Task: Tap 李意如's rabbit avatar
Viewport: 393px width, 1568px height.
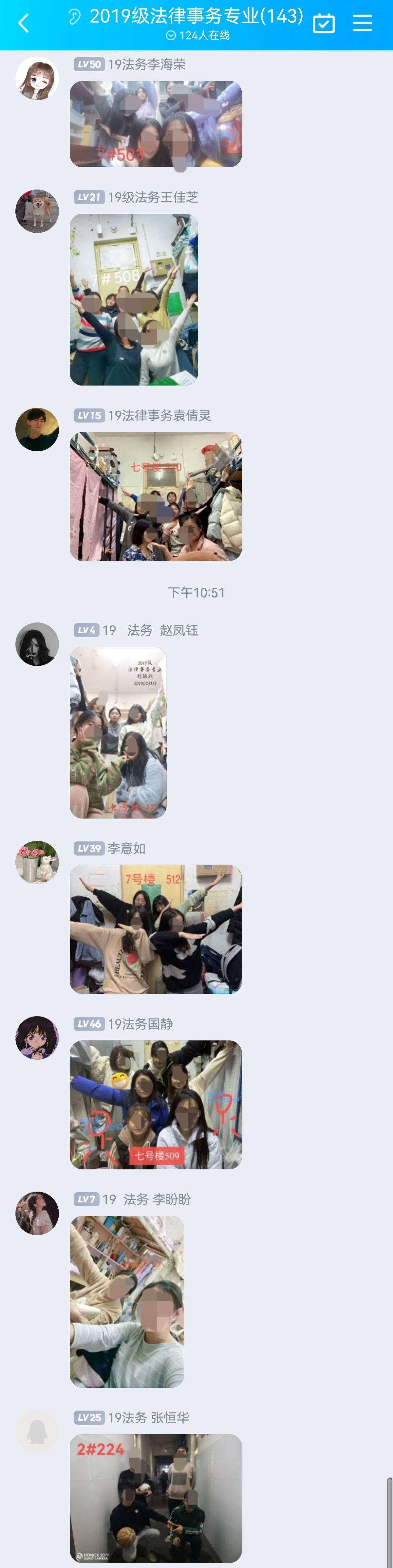Action: pos(37,862)
